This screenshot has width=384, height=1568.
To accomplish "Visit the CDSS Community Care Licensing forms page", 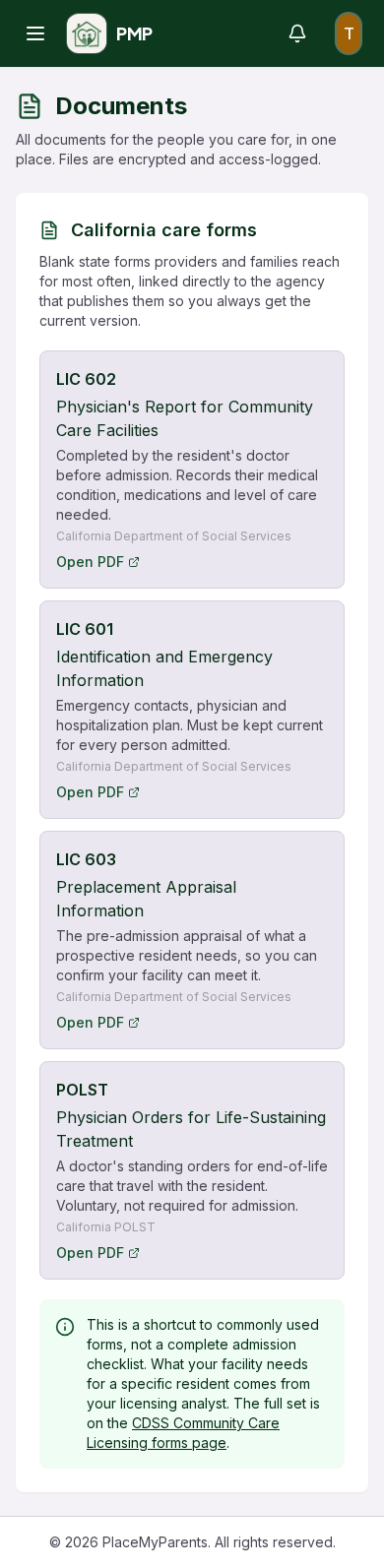I will tap(183, 1433).
